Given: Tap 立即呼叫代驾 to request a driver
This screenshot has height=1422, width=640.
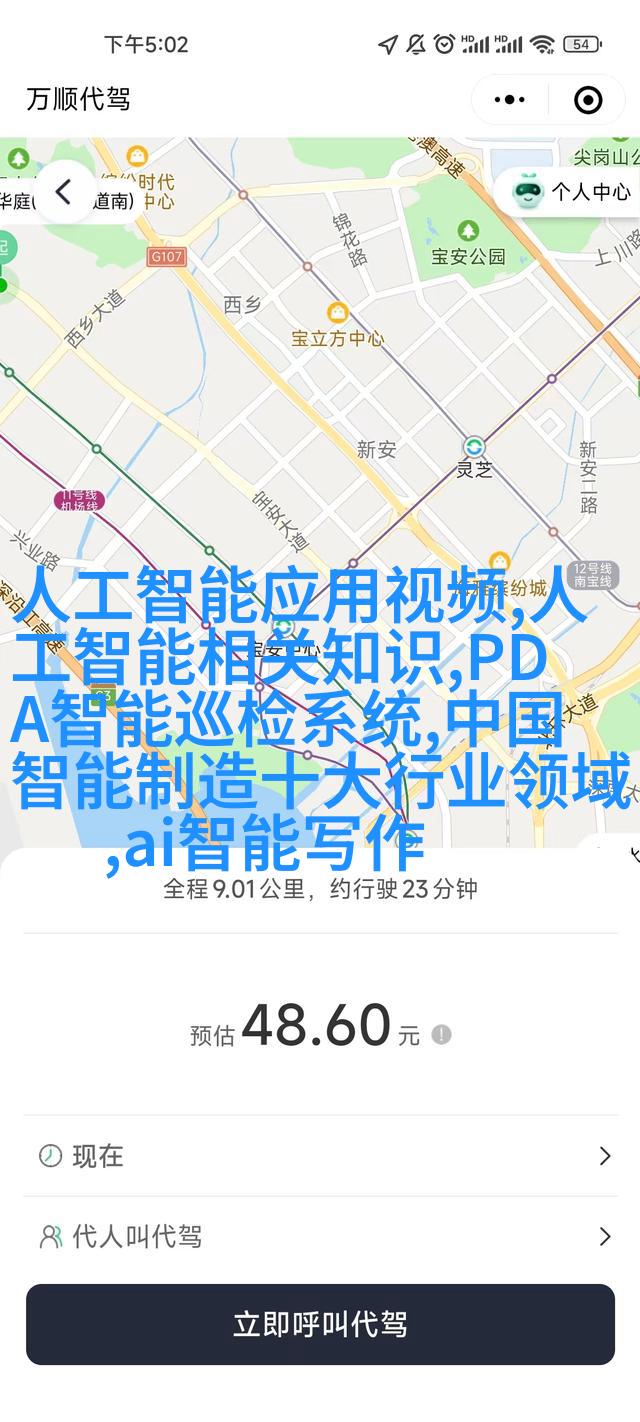Looking at the screenshot, I should 320,1325.
